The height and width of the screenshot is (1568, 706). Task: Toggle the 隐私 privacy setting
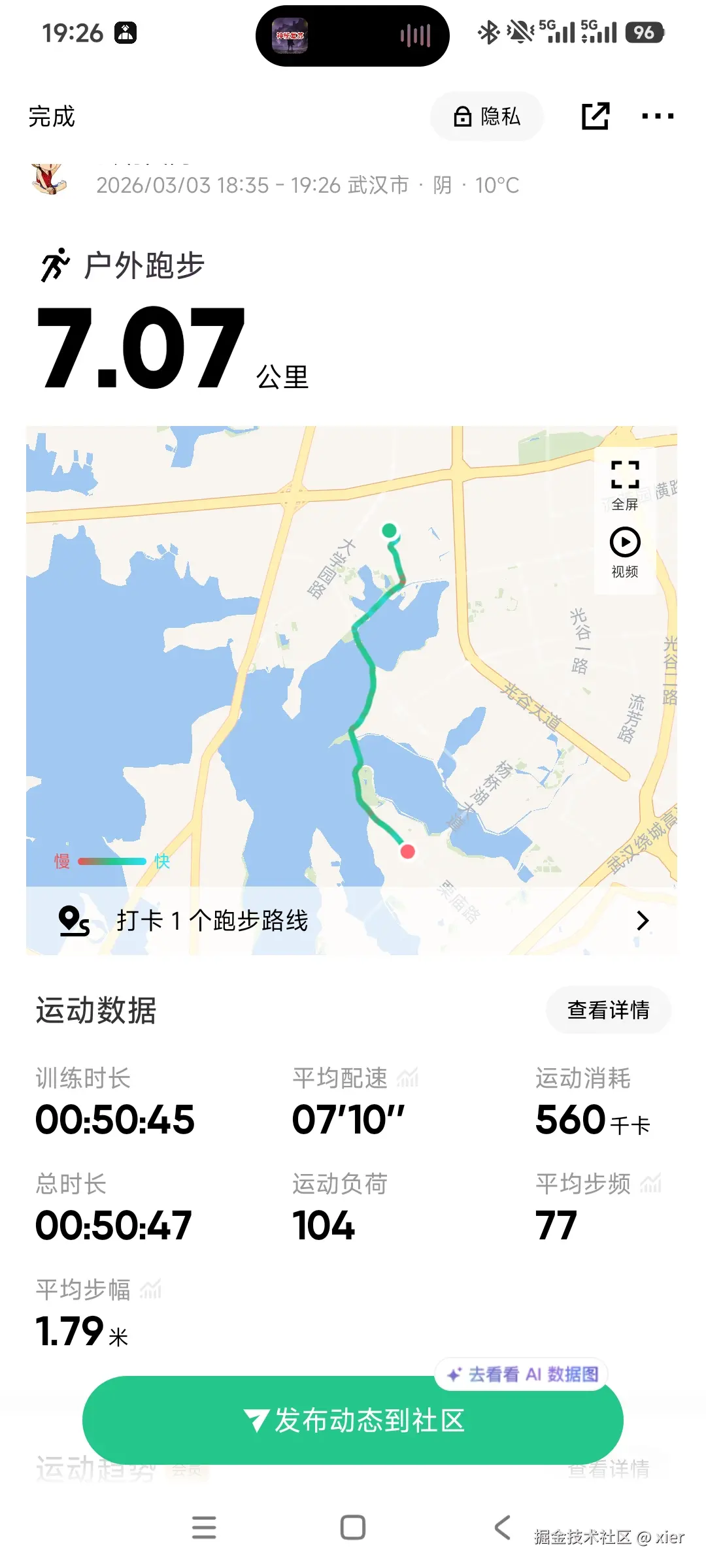pos(486,116)
